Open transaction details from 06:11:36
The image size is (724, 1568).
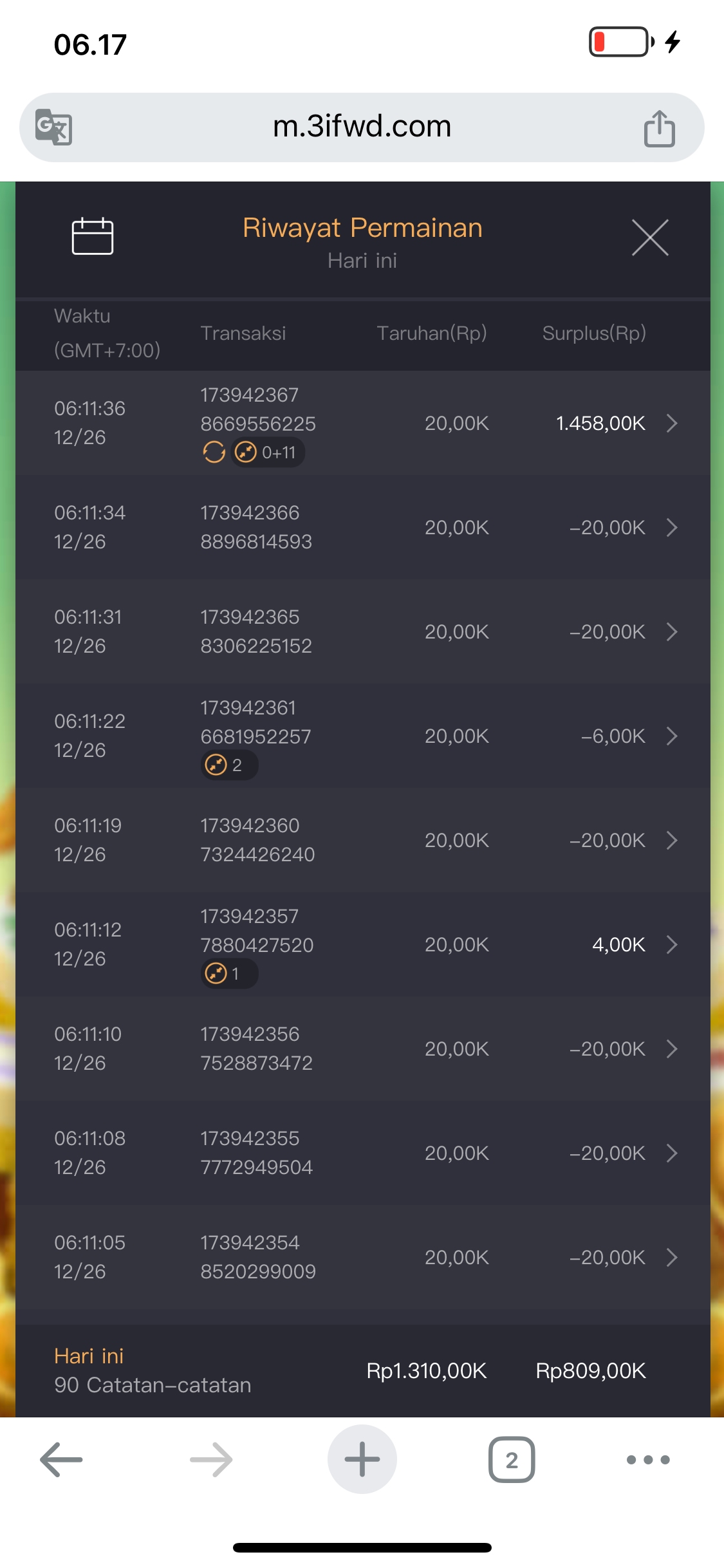[x=671, y=423]
